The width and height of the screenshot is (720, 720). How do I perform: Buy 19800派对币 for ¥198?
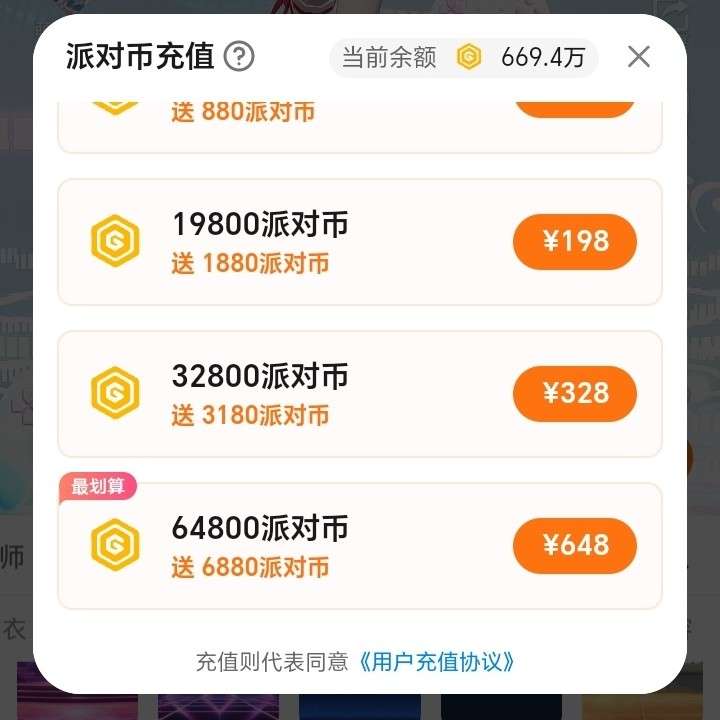[x=574, y=241]
